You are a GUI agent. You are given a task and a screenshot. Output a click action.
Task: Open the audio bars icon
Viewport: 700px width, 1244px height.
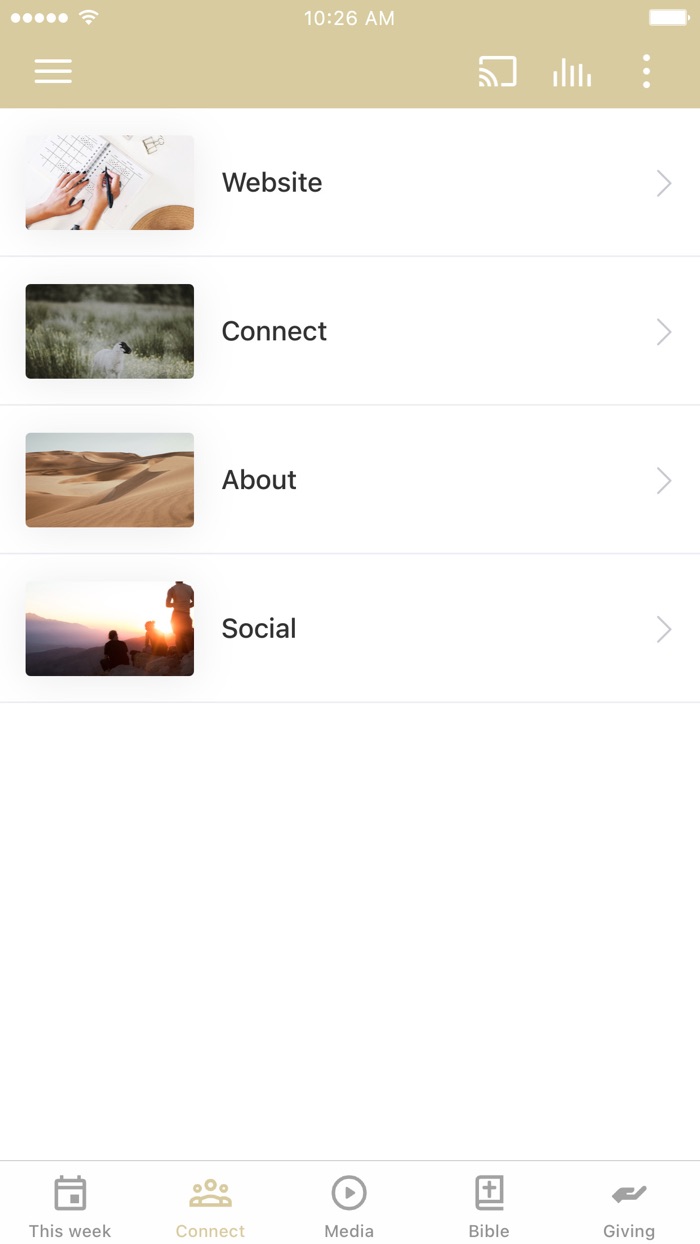point(572,72)
